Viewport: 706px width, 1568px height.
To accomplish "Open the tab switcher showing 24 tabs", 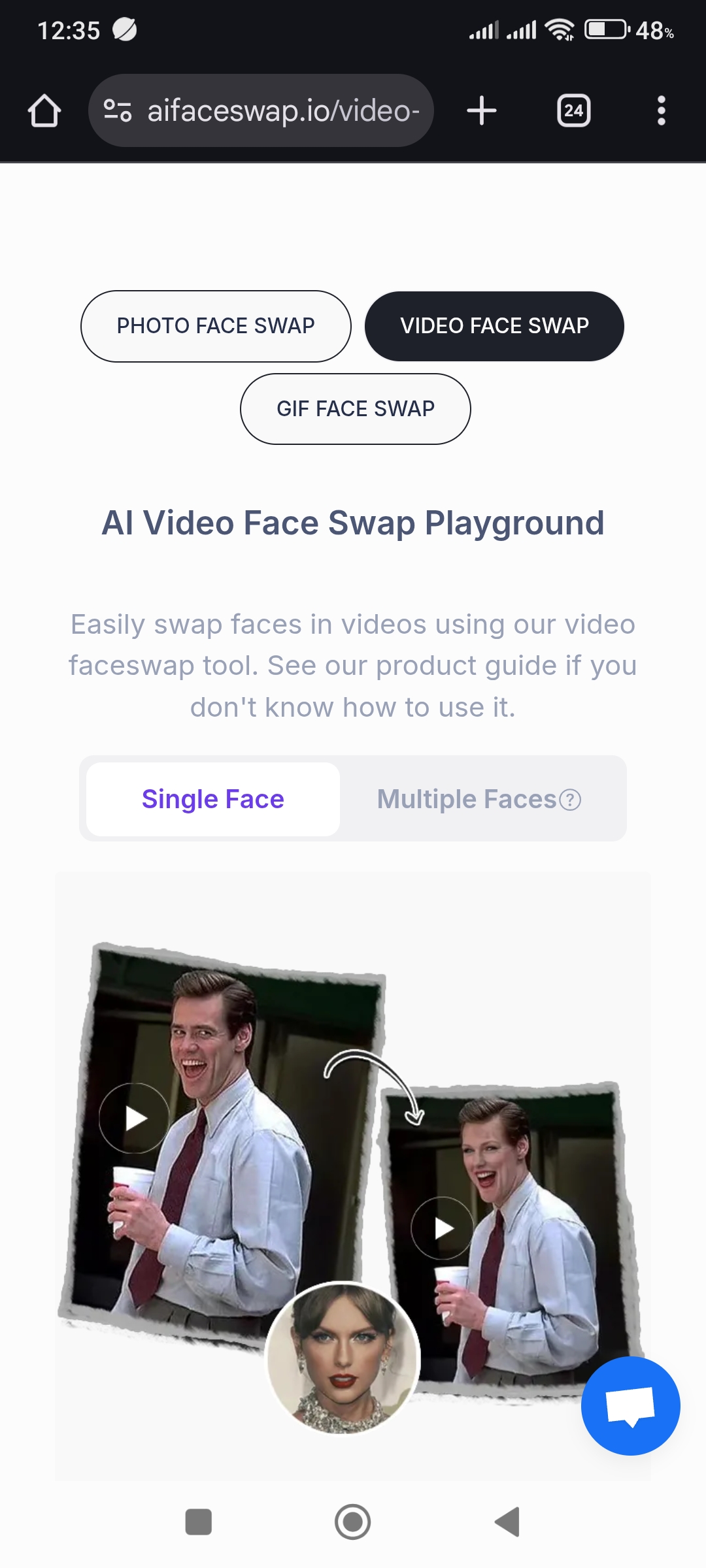I will pyautogui.click(x=573, y=110).
